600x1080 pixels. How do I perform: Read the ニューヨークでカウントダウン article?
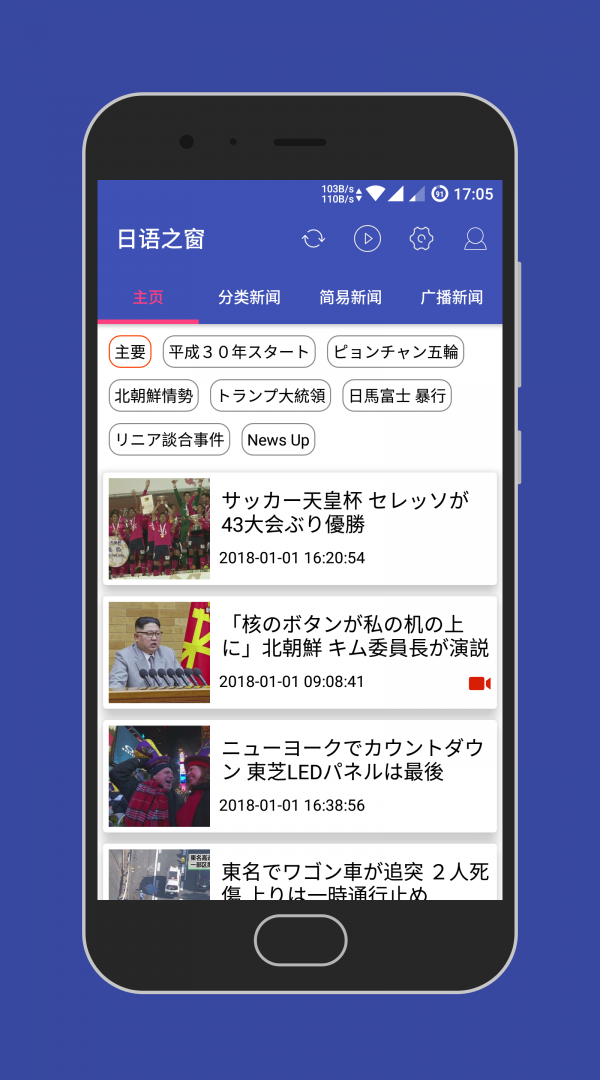[300, 776]
